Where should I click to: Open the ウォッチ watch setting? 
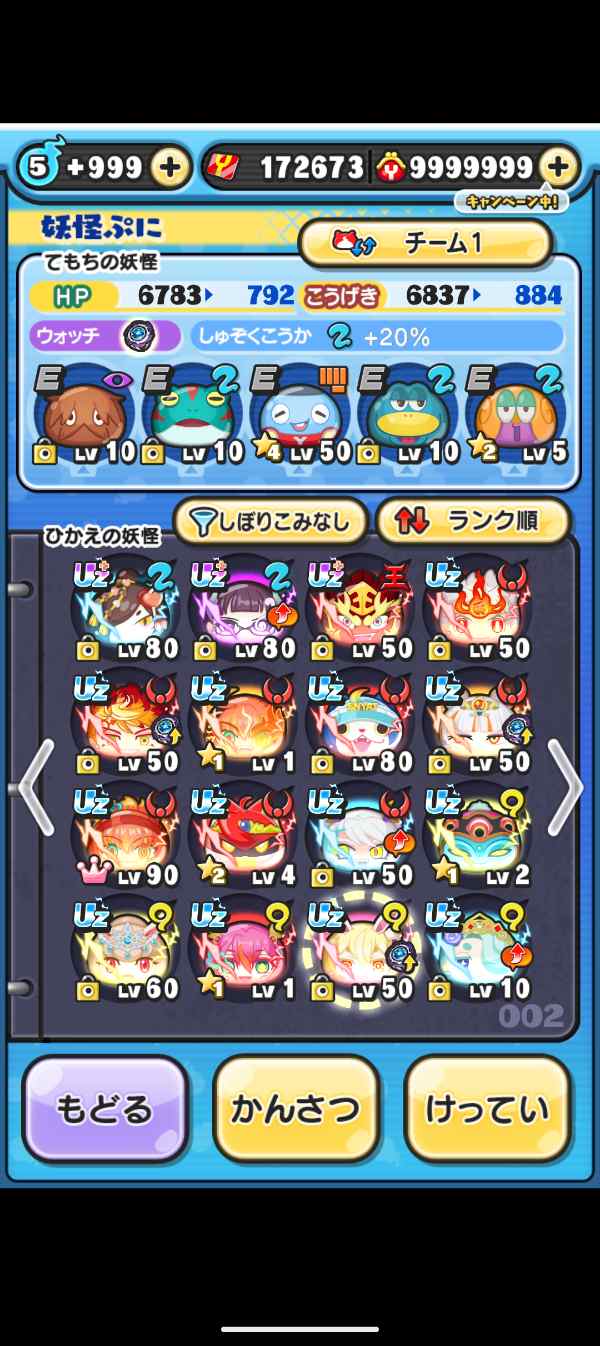click(105, 335)
